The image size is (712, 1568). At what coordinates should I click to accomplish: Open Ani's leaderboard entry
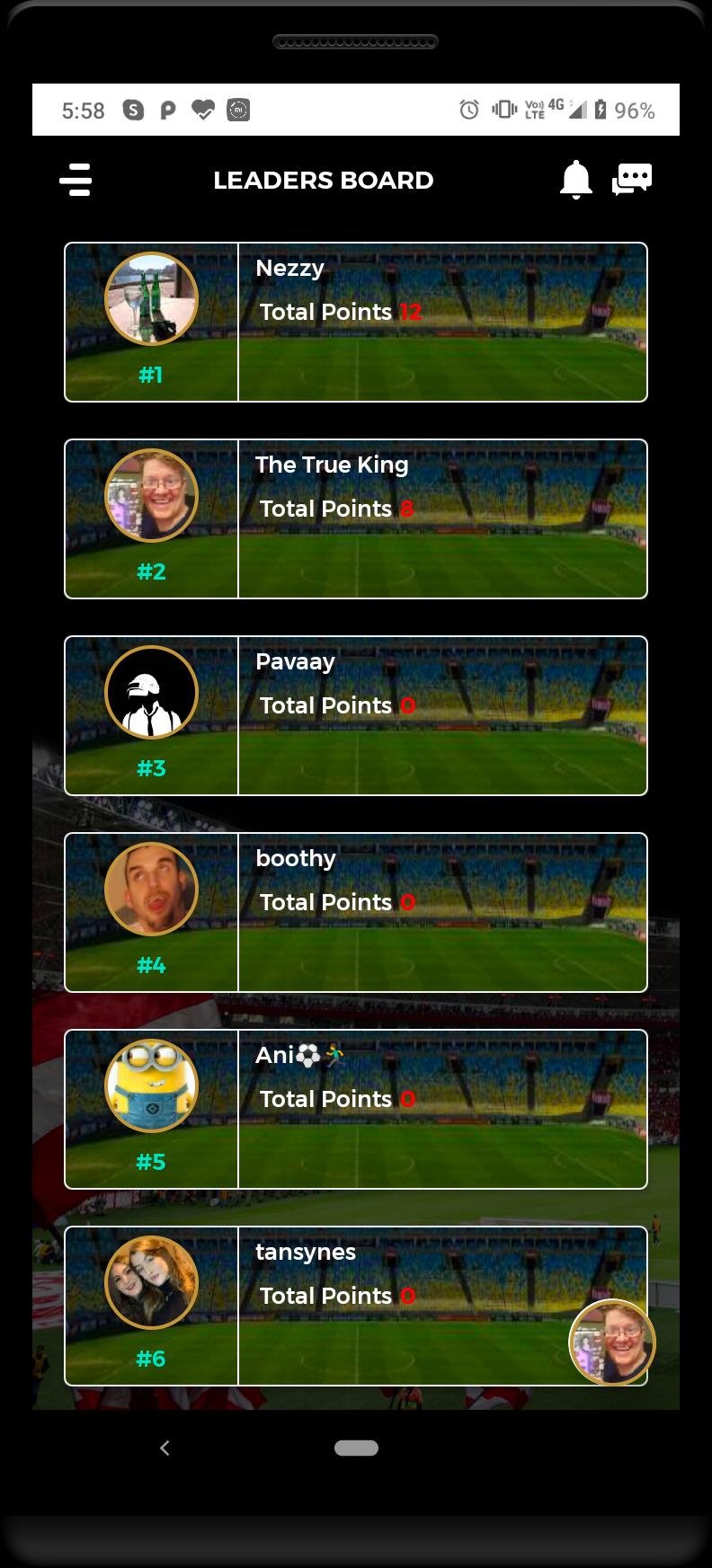[356, 1109]
